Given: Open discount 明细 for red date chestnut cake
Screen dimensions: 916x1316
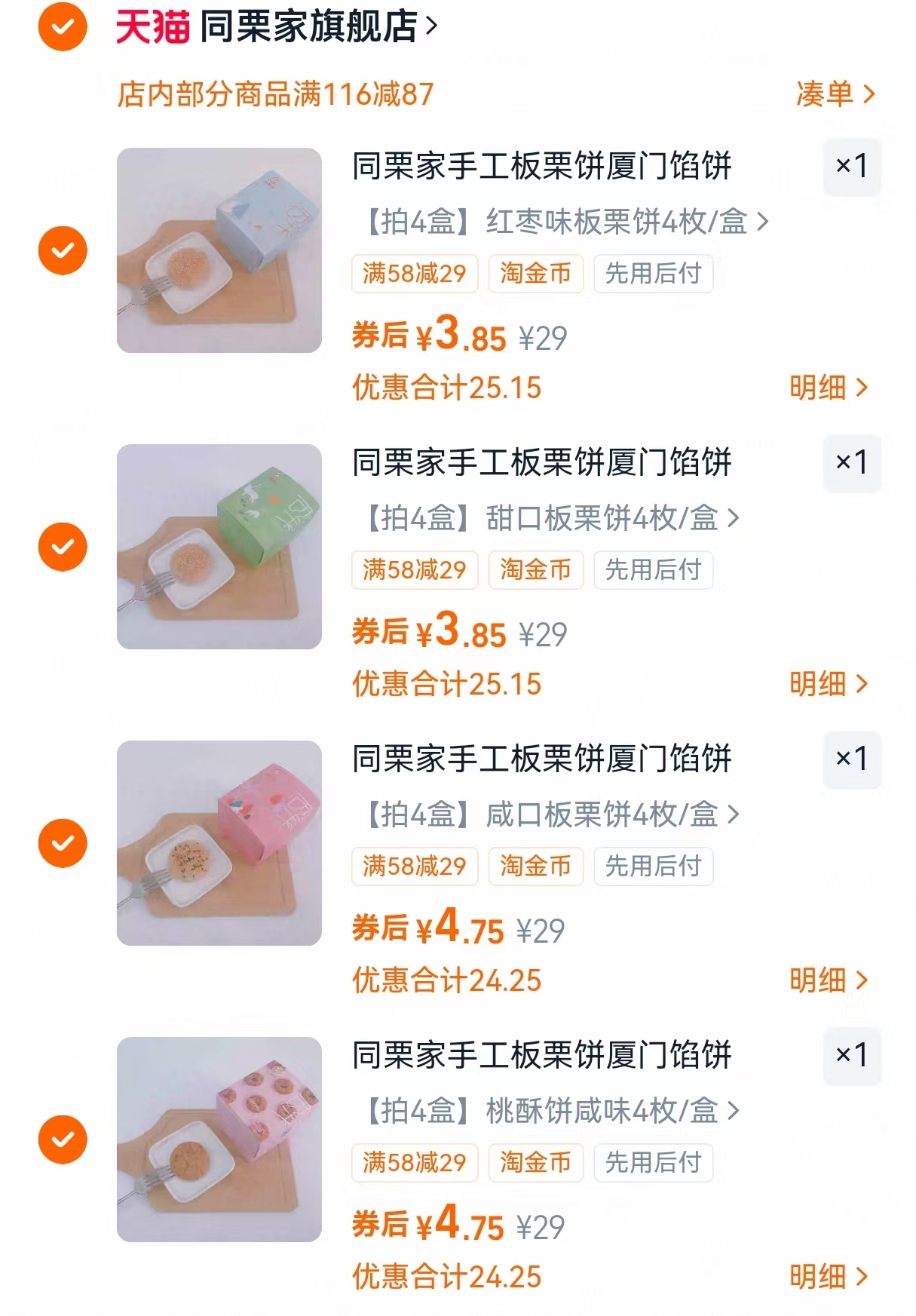Looking at the screenshot, I should [x=827, y=386].
